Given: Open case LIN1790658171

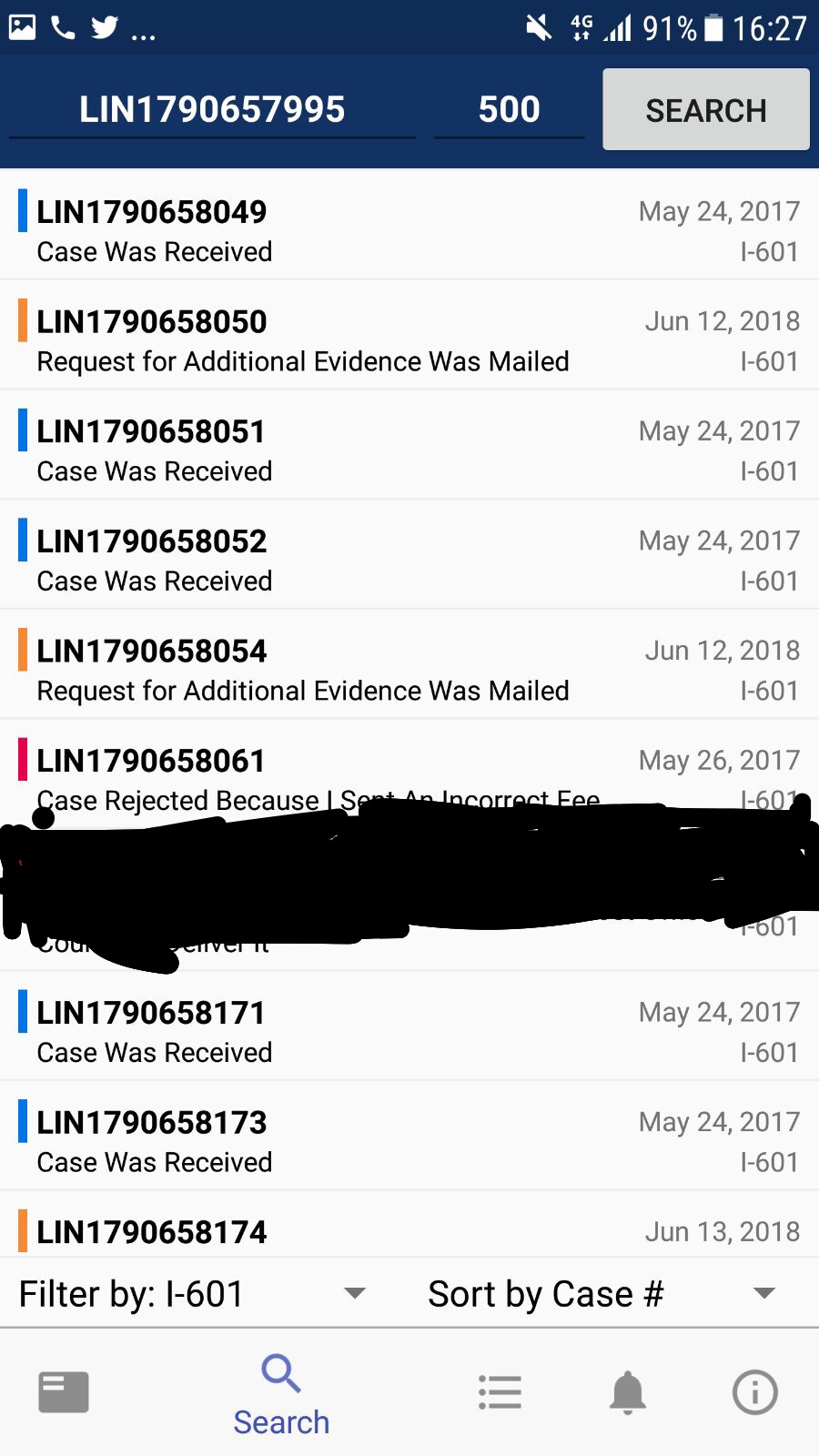Looking at the screenshot, I should point(409,1026).
